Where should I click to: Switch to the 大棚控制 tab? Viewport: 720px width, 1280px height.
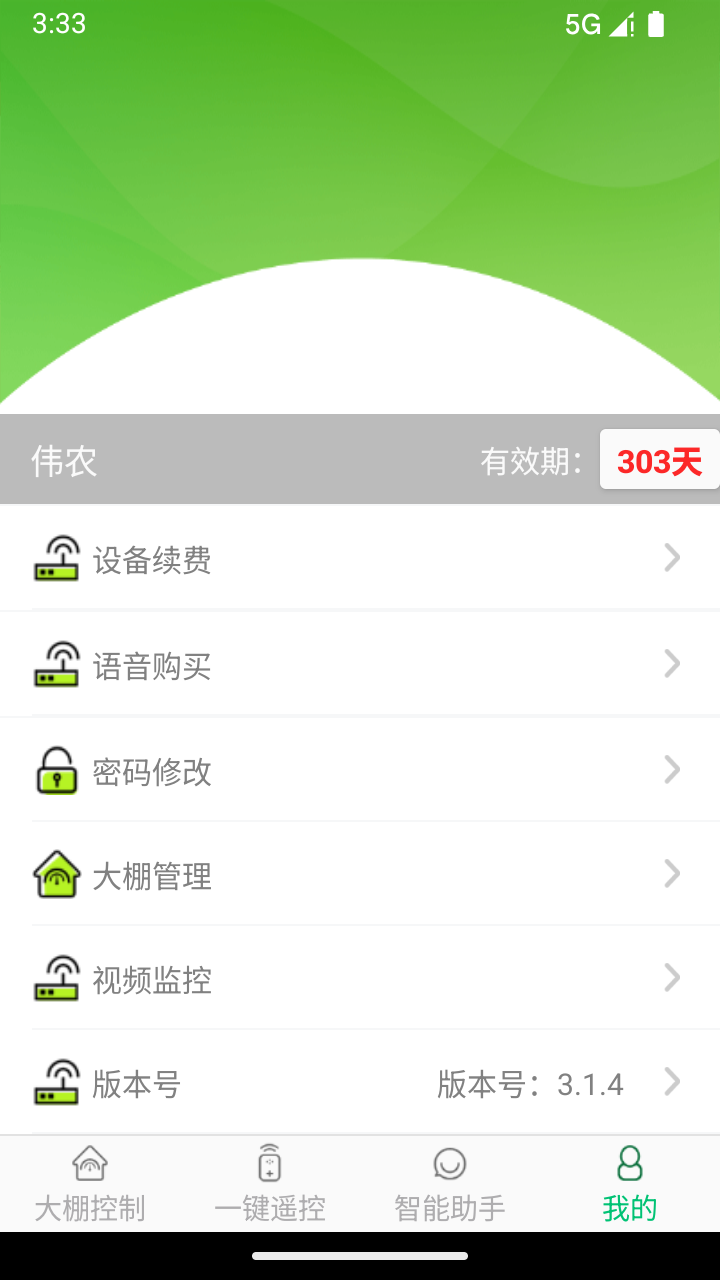89,1183
